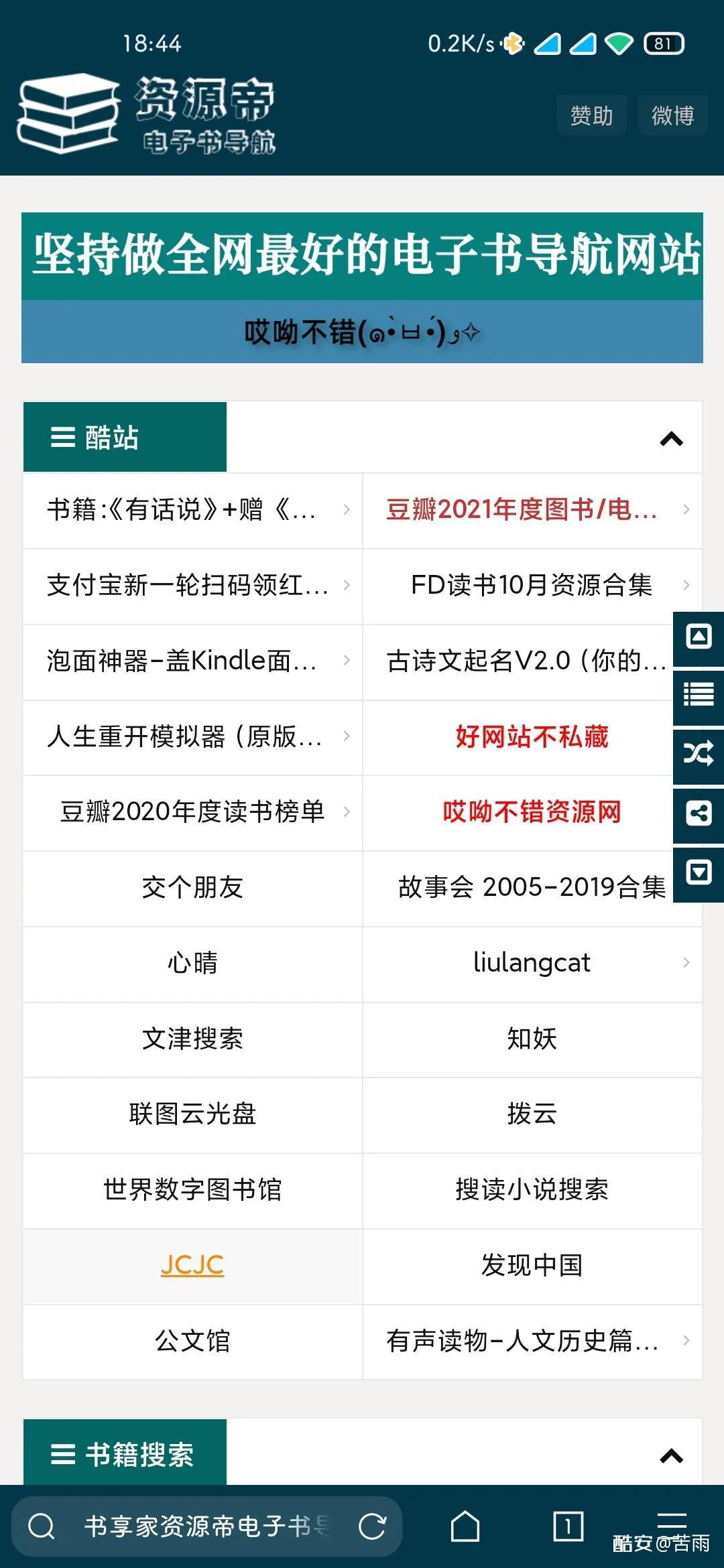Click the 资源帝 book-stack logo icon
This screenshot has width=724, height=1568.
click(67, 114)
